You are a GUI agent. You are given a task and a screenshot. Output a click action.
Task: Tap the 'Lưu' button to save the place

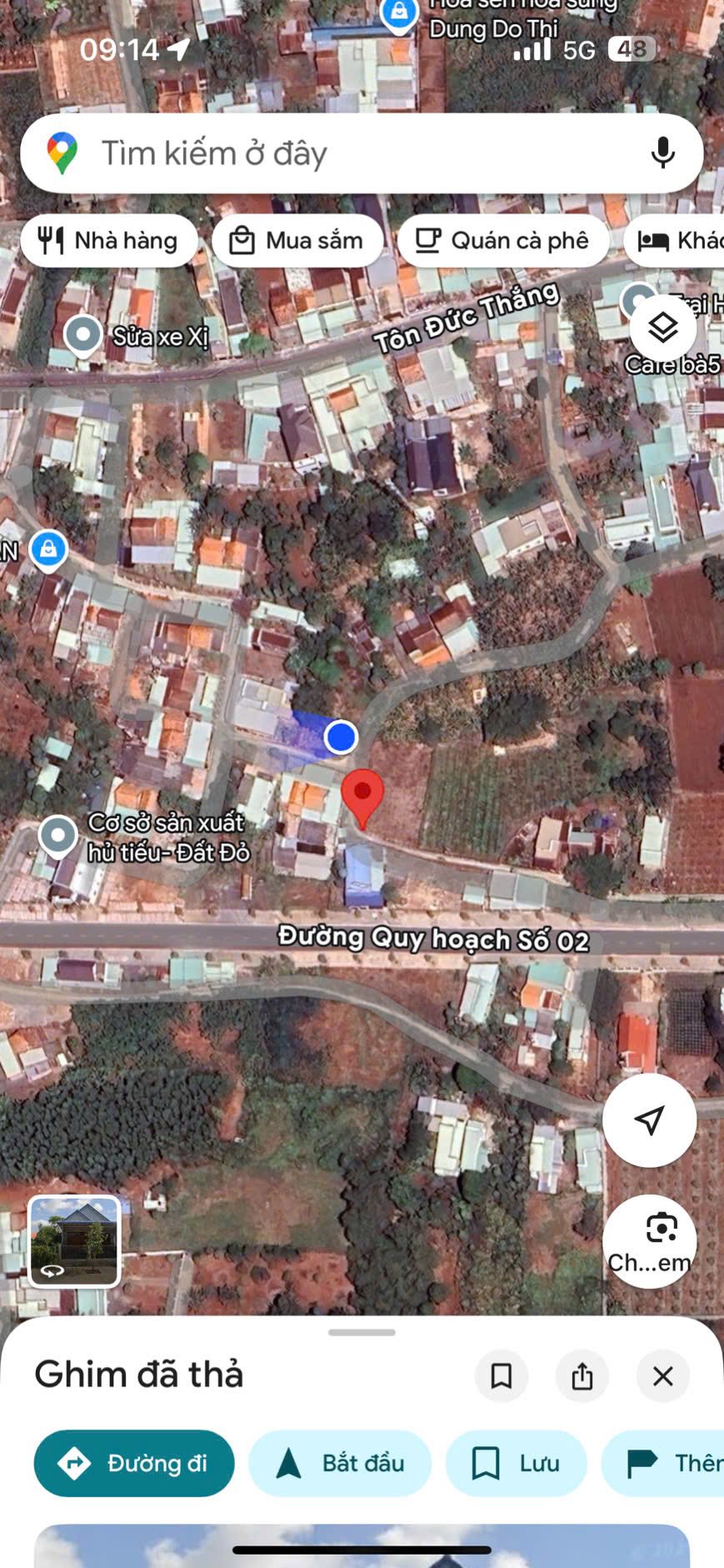[516, 1463]
